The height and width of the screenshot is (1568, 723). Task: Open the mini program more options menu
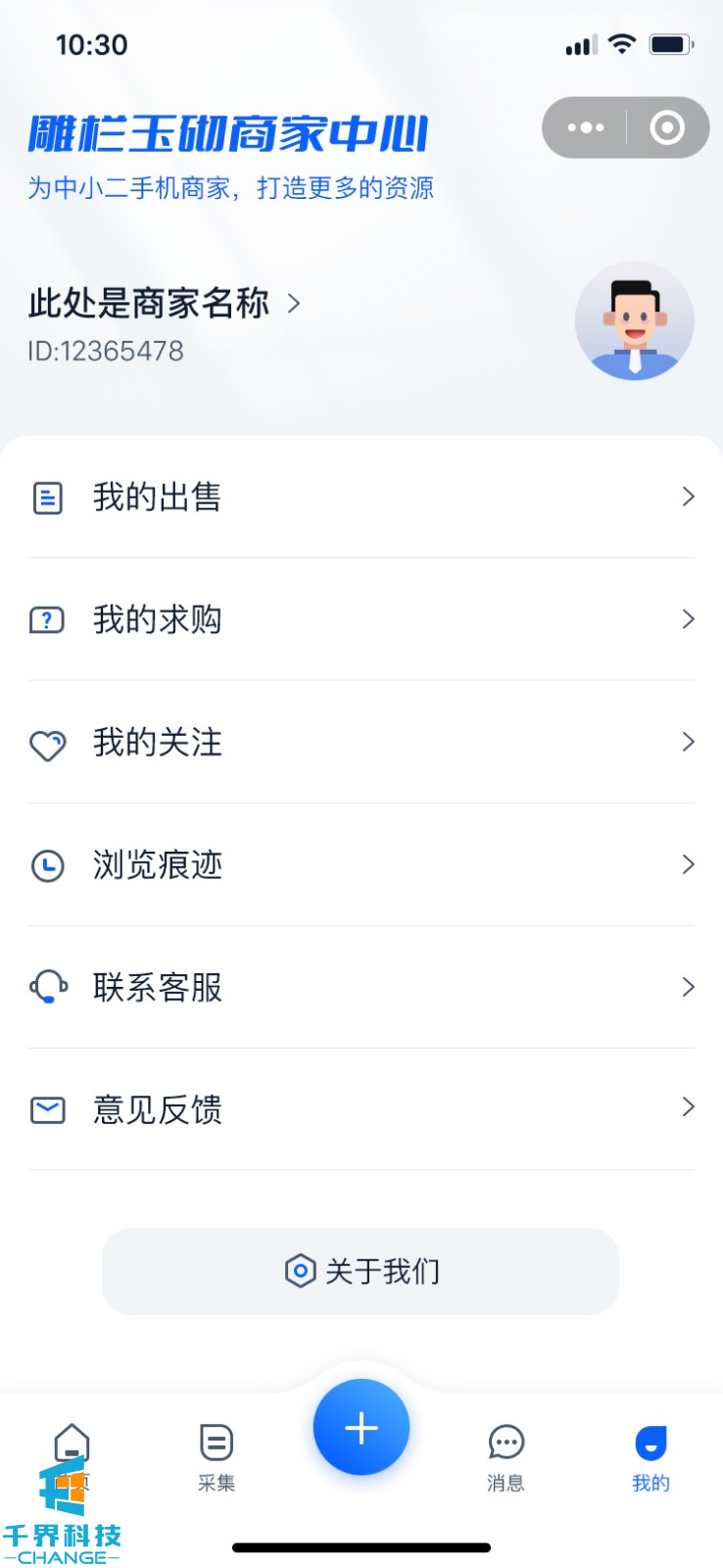586,127
